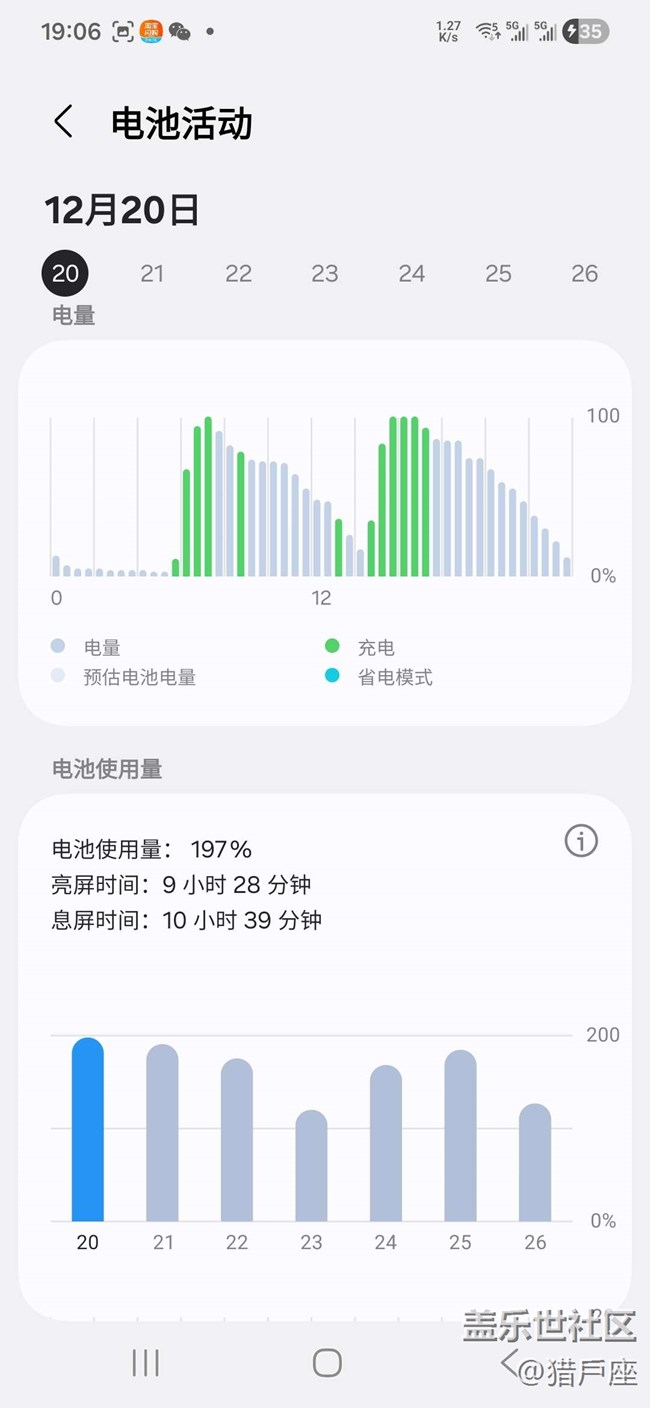Select date 22 in the date strip
Viewport: 650px width, 1408px height.
(x=238, y=274)
